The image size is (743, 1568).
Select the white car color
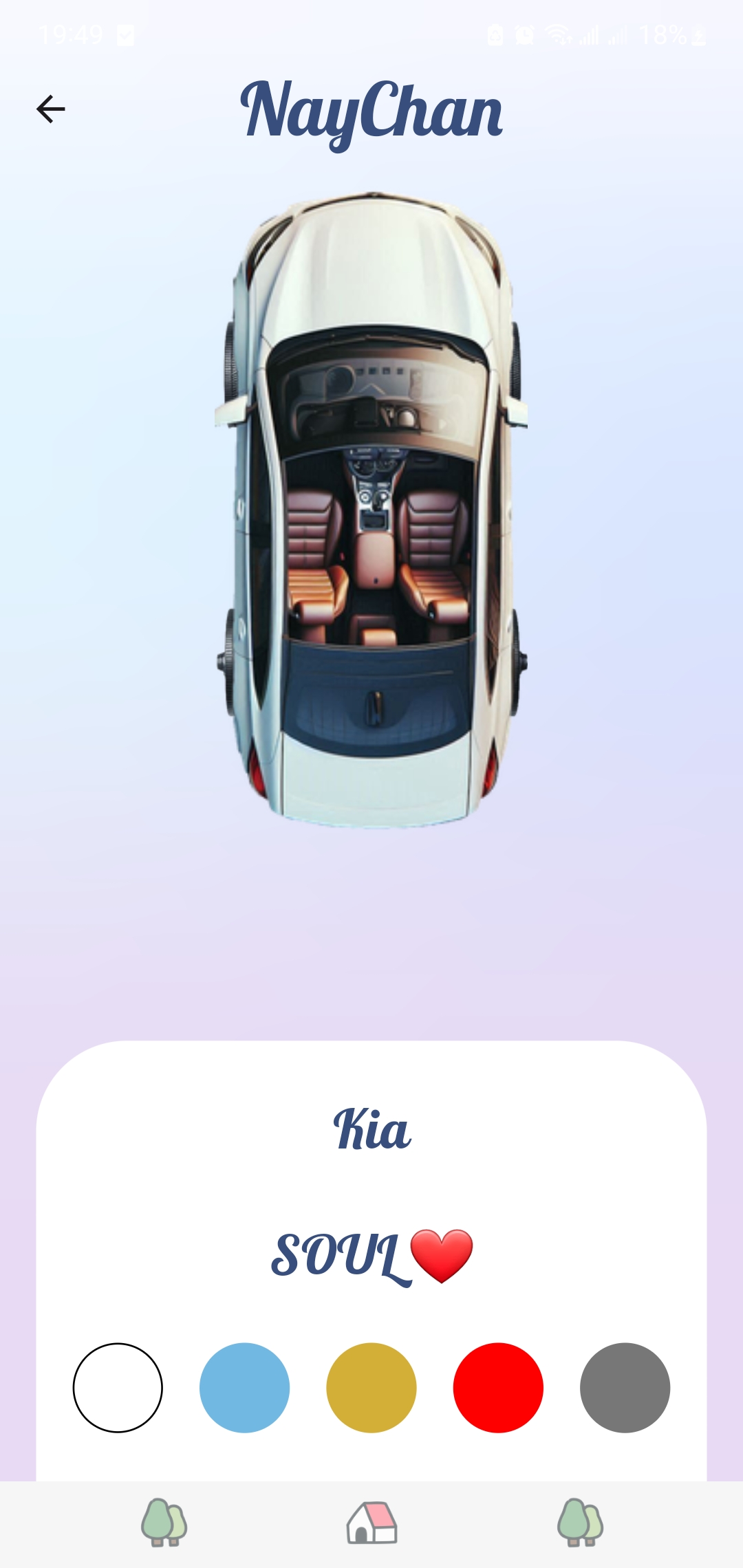118,1387
